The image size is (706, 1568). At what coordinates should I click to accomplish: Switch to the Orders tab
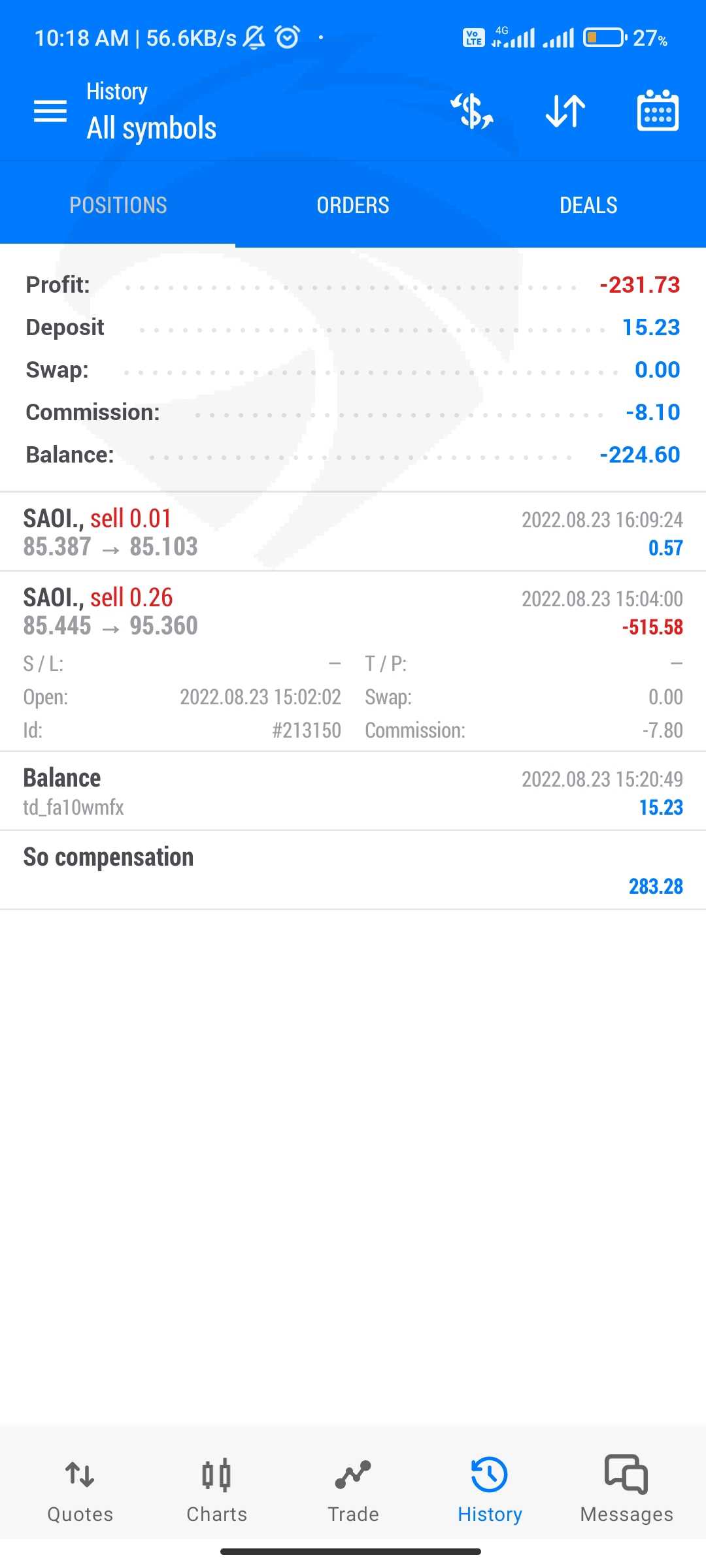(353, 205)
